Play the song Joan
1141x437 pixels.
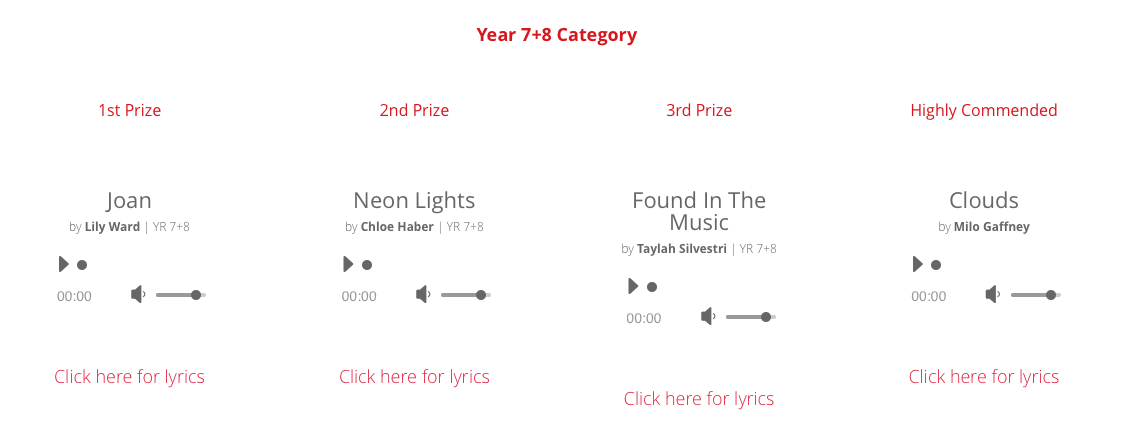click(64, 265)
